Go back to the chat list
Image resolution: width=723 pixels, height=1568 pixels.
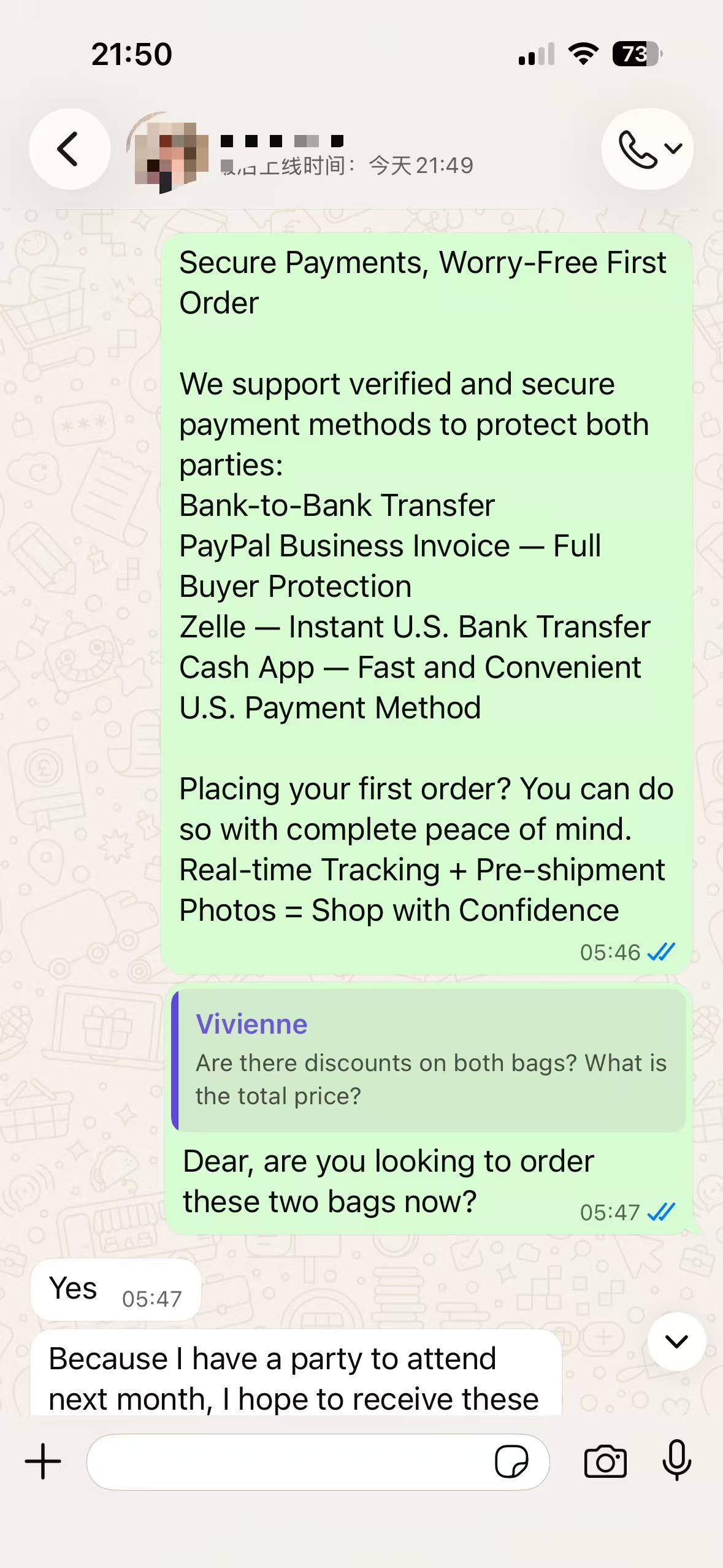coord(69,149)
